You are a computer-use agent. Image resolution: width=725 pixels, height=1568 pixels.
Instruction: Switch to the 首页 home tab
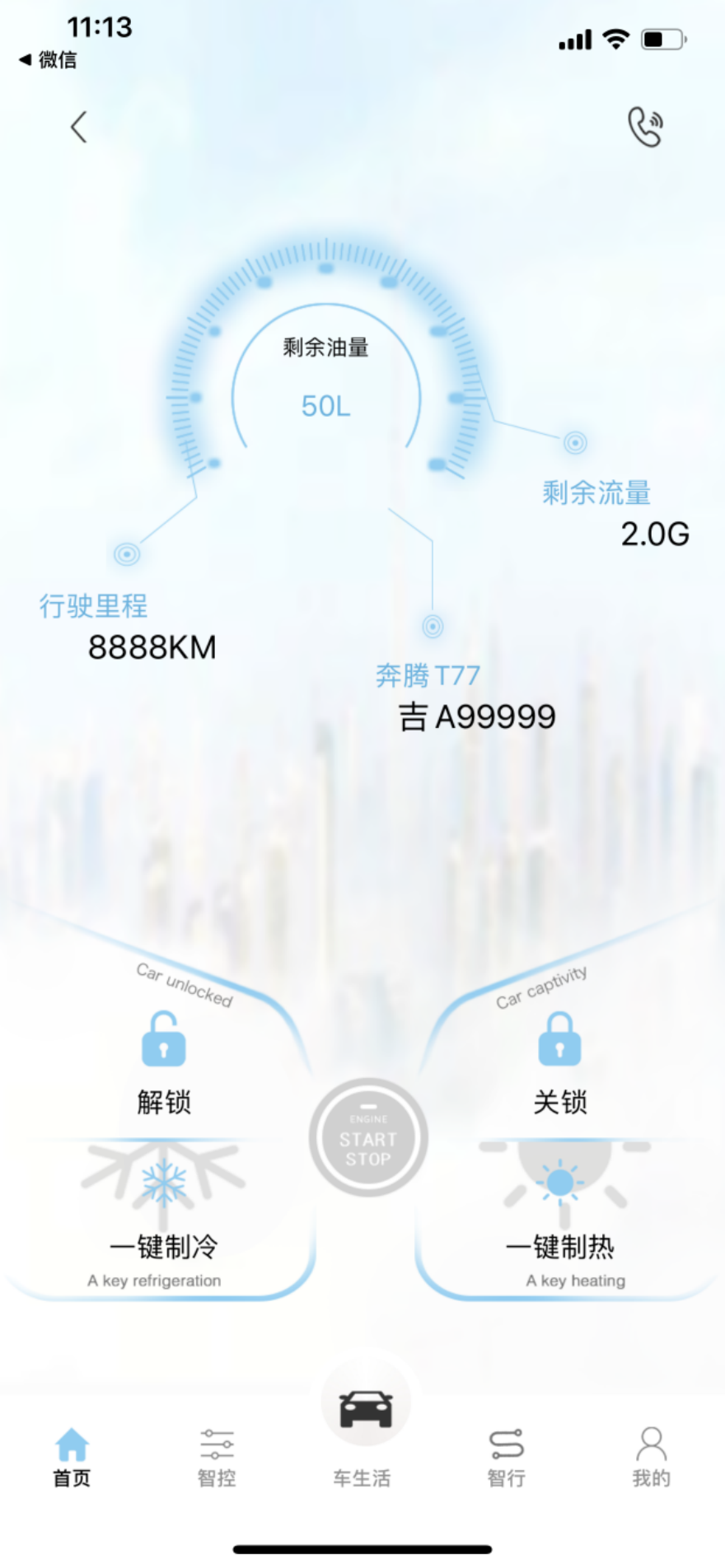click(x=72, y=1458)
